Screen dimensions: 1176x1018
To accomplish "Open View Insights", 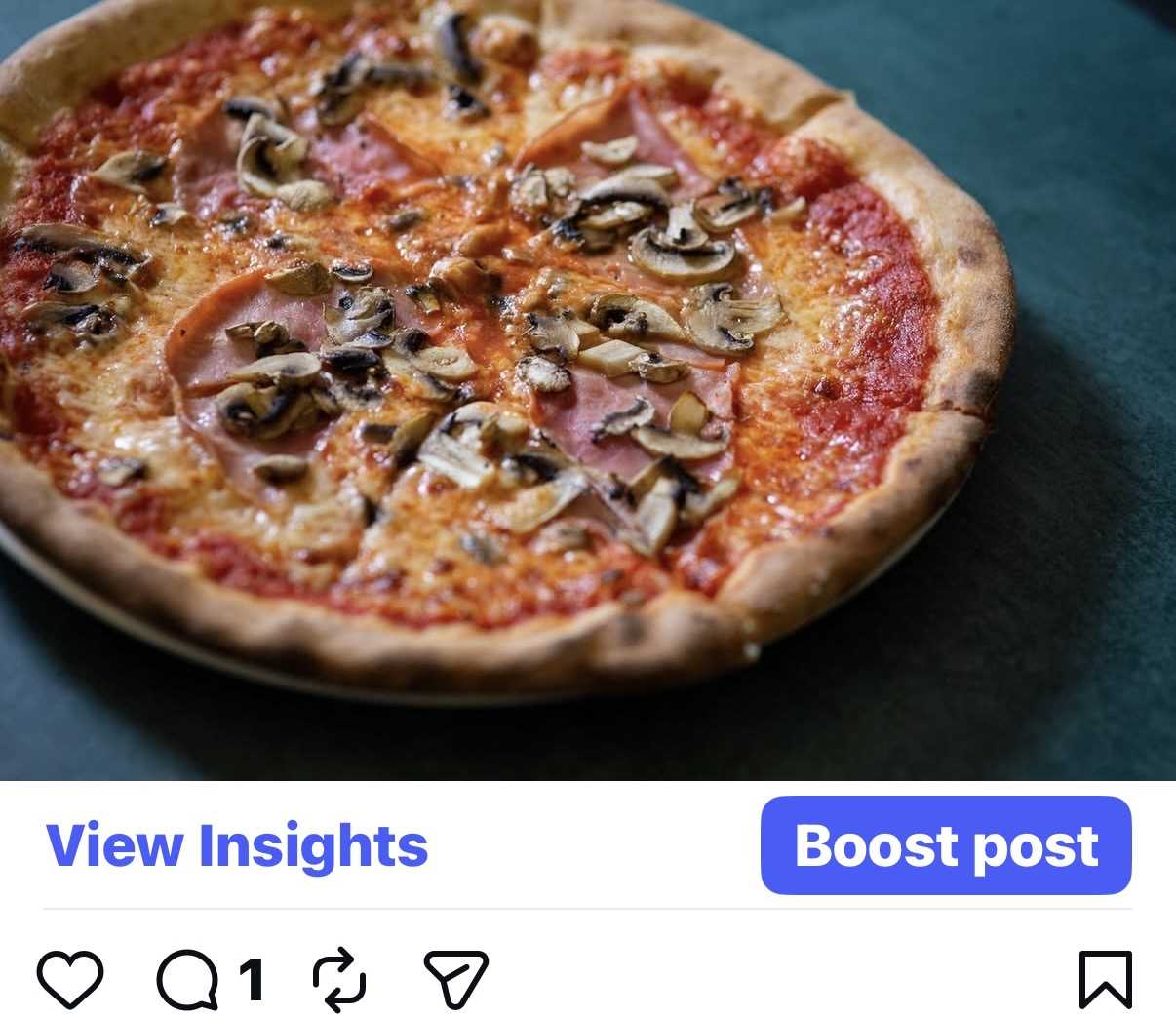I will (237, 845).
